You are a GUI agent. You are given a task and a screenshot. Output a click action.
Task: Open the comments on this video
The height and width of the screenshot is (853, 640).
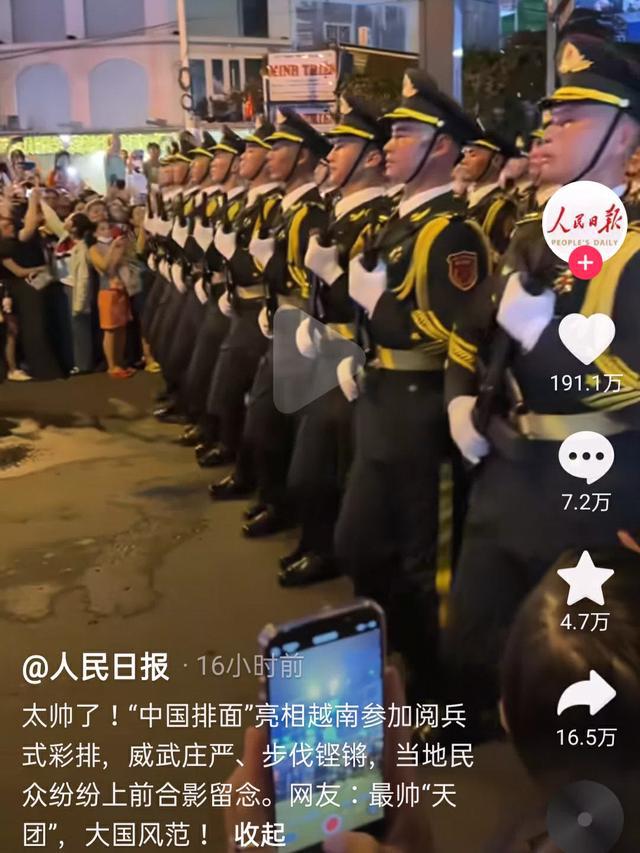point(586,458)
